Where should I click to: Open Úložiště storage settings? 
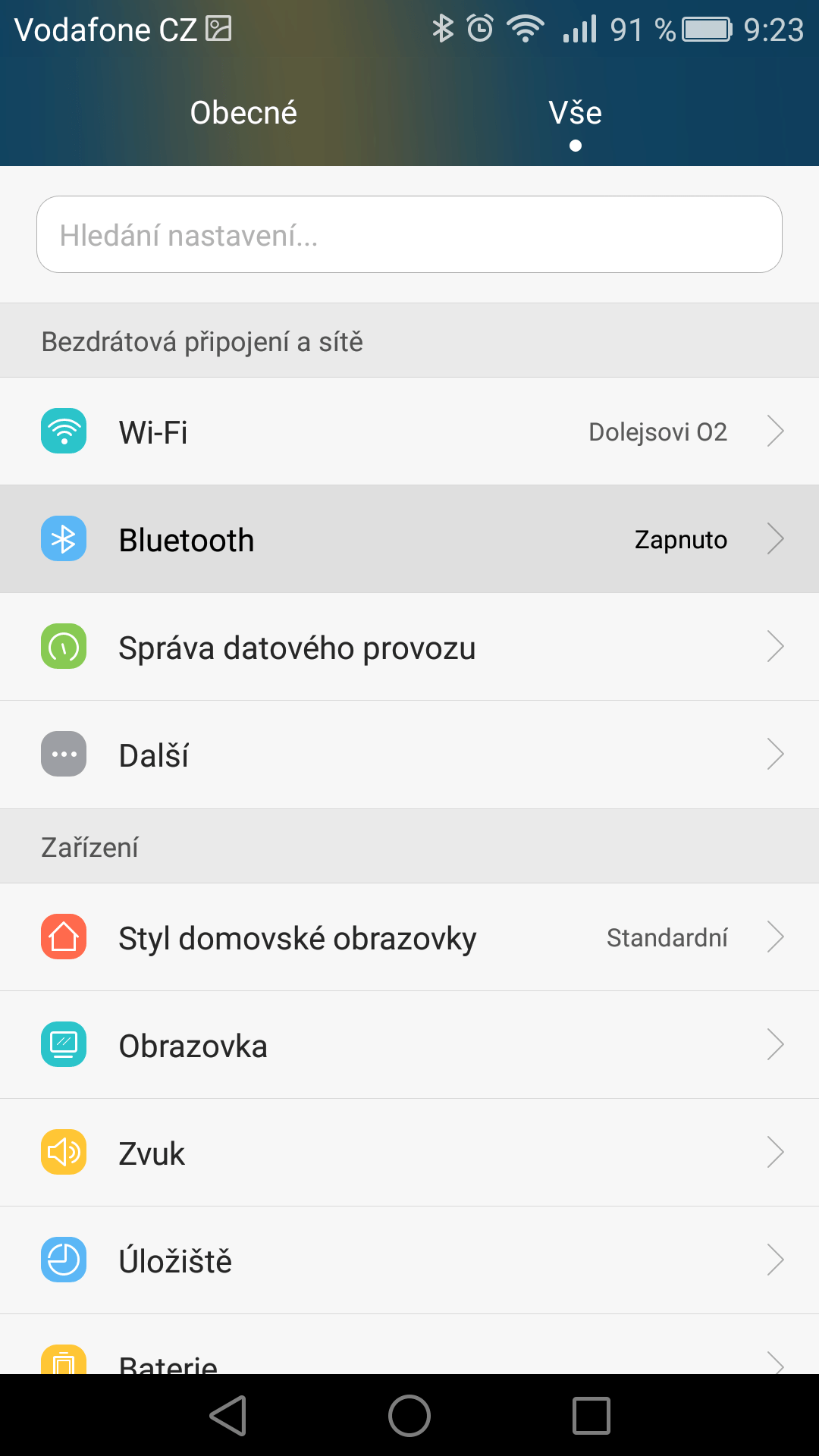[x=409, y=1260]
